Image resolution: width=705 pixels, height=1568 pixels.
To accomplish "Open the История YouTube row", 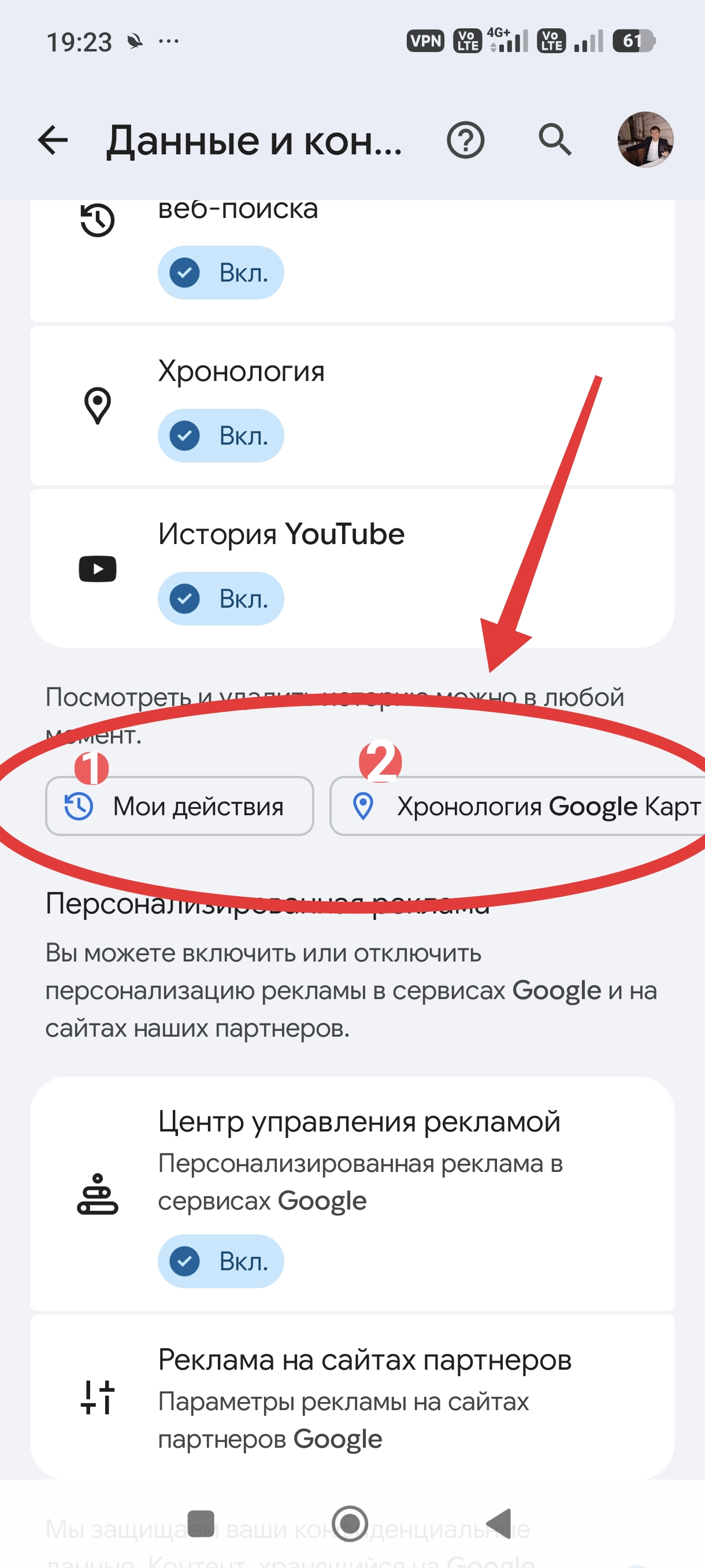I will 351,568.
